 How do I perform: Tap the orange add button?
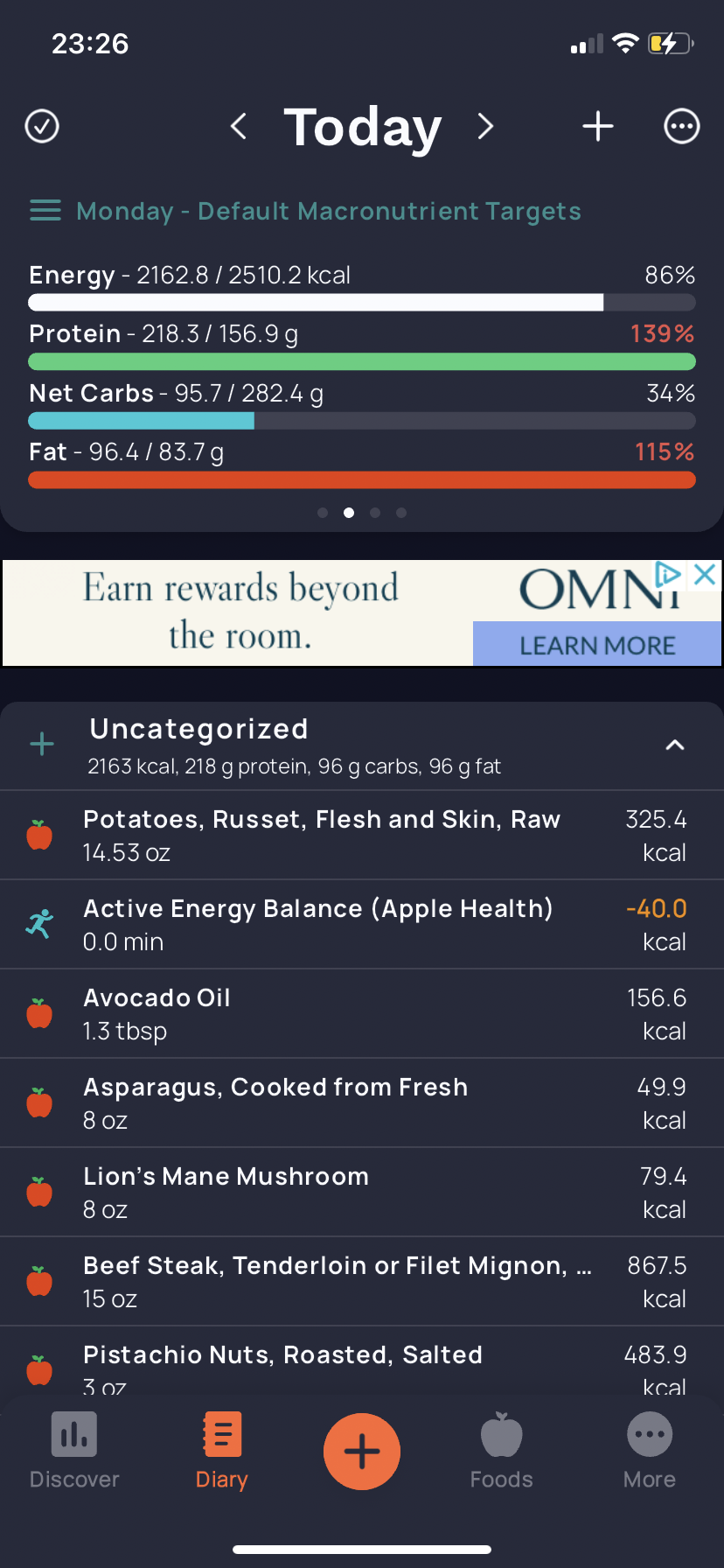pos(362,1451)
